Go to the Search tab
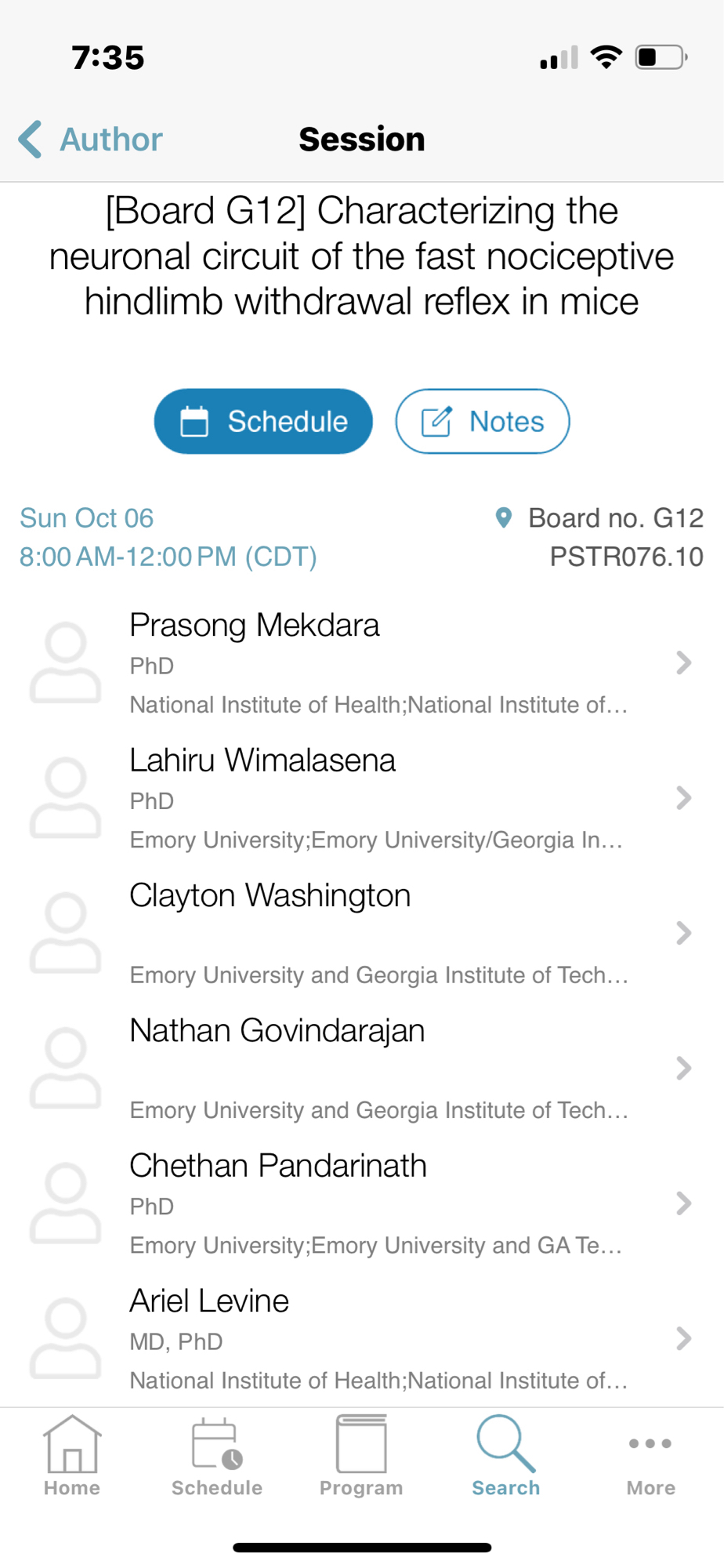This screenshot has height=1568, width=724. (x=506, y=1457)
